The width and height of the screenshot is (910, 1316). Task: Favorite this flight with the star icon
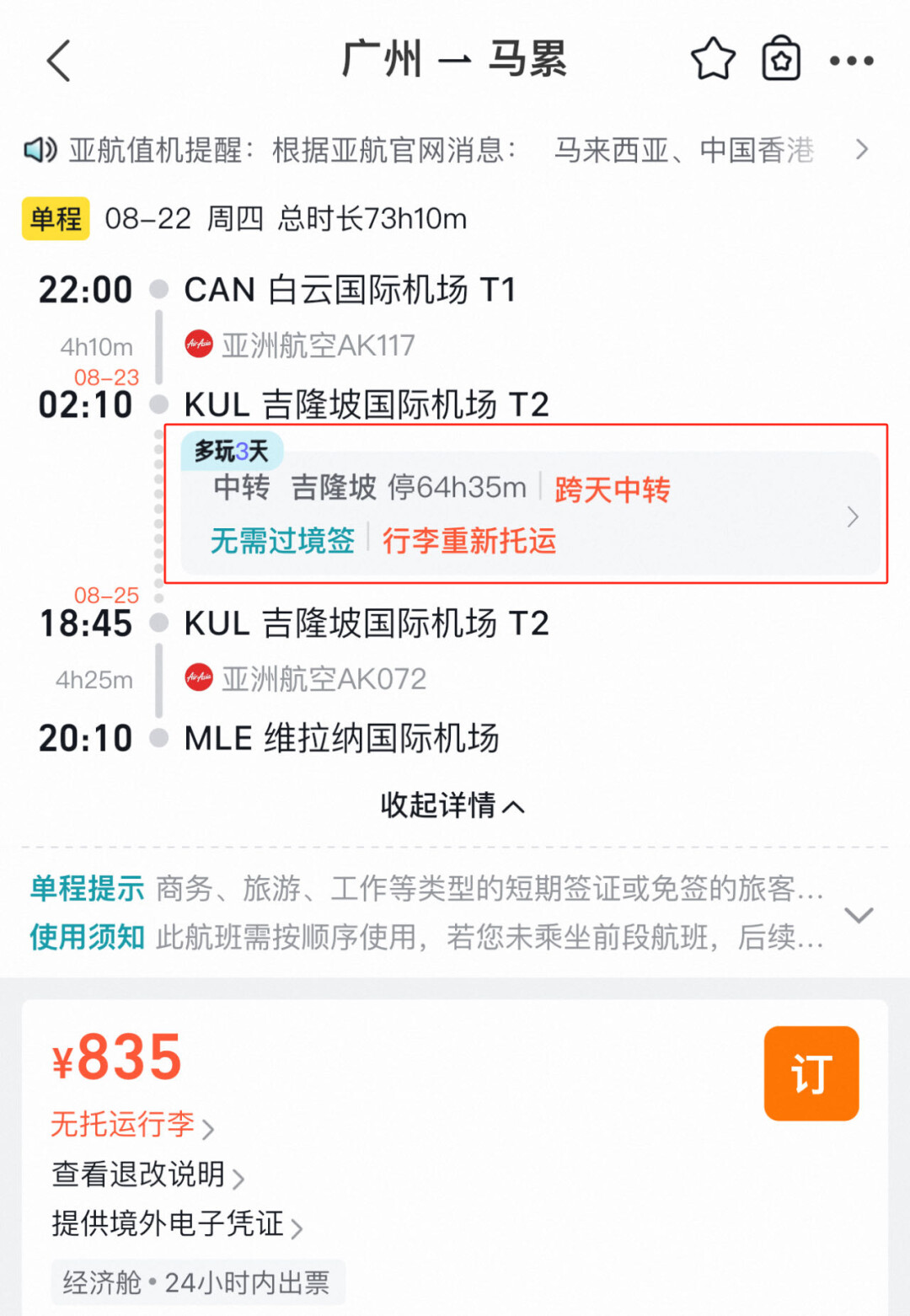(713, 60)
